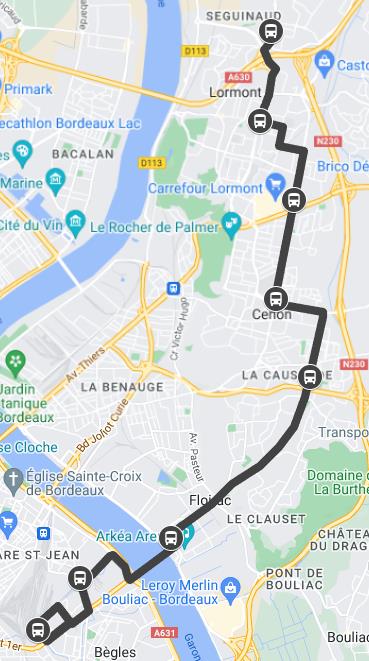The height and width of the screenshot is (661, 369).
Task: Open Le Rocher de Palmer place pin
Action: [x=232, y=226]
